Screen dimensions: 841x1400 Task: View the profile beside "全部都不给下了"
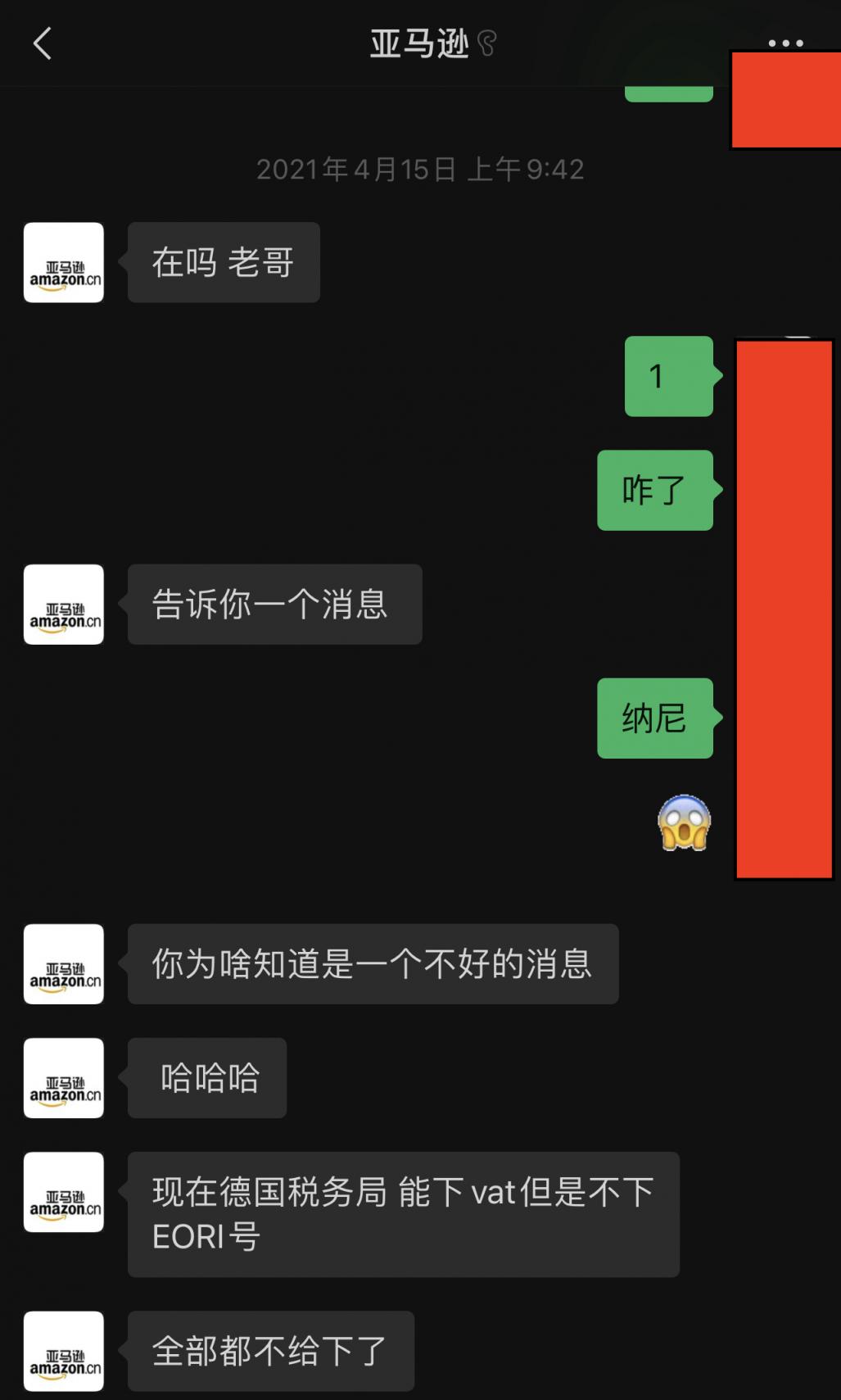(64, 1352)
